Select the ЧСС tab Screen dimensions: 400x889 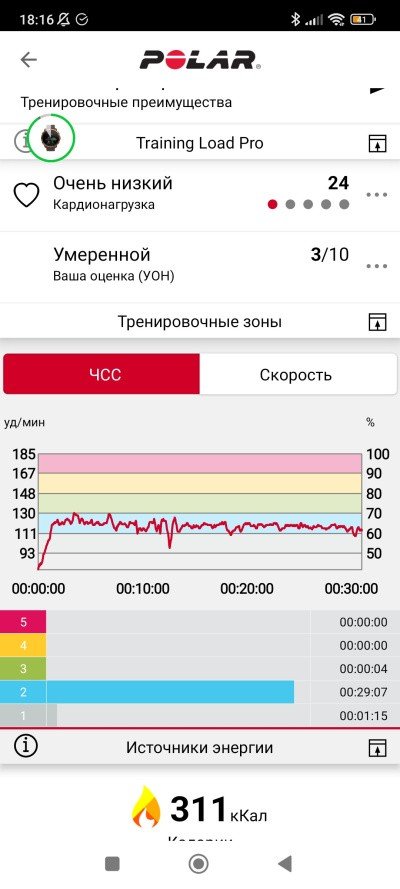pos(102,374)
